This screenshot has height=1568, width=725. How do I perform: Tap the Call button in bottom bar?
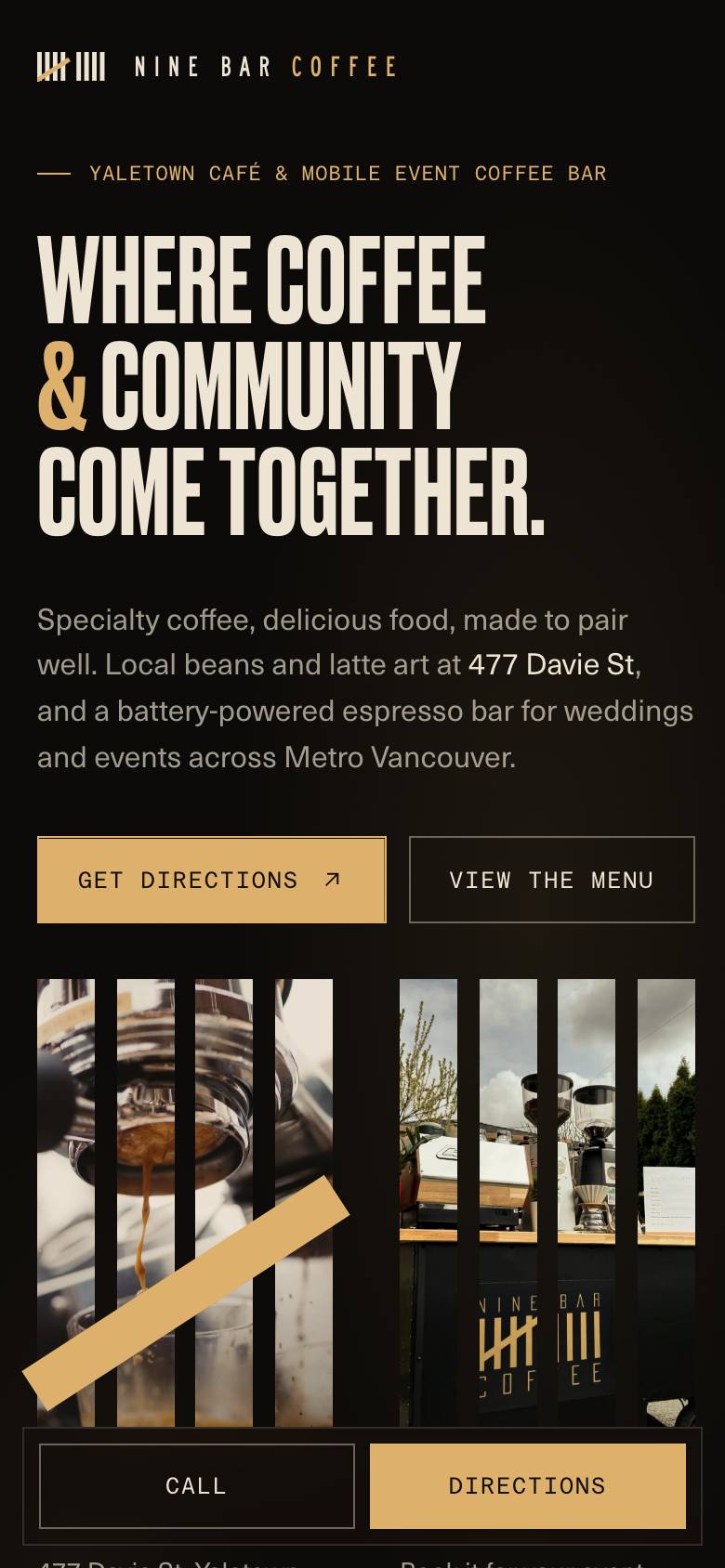(x=197, y=1486)
